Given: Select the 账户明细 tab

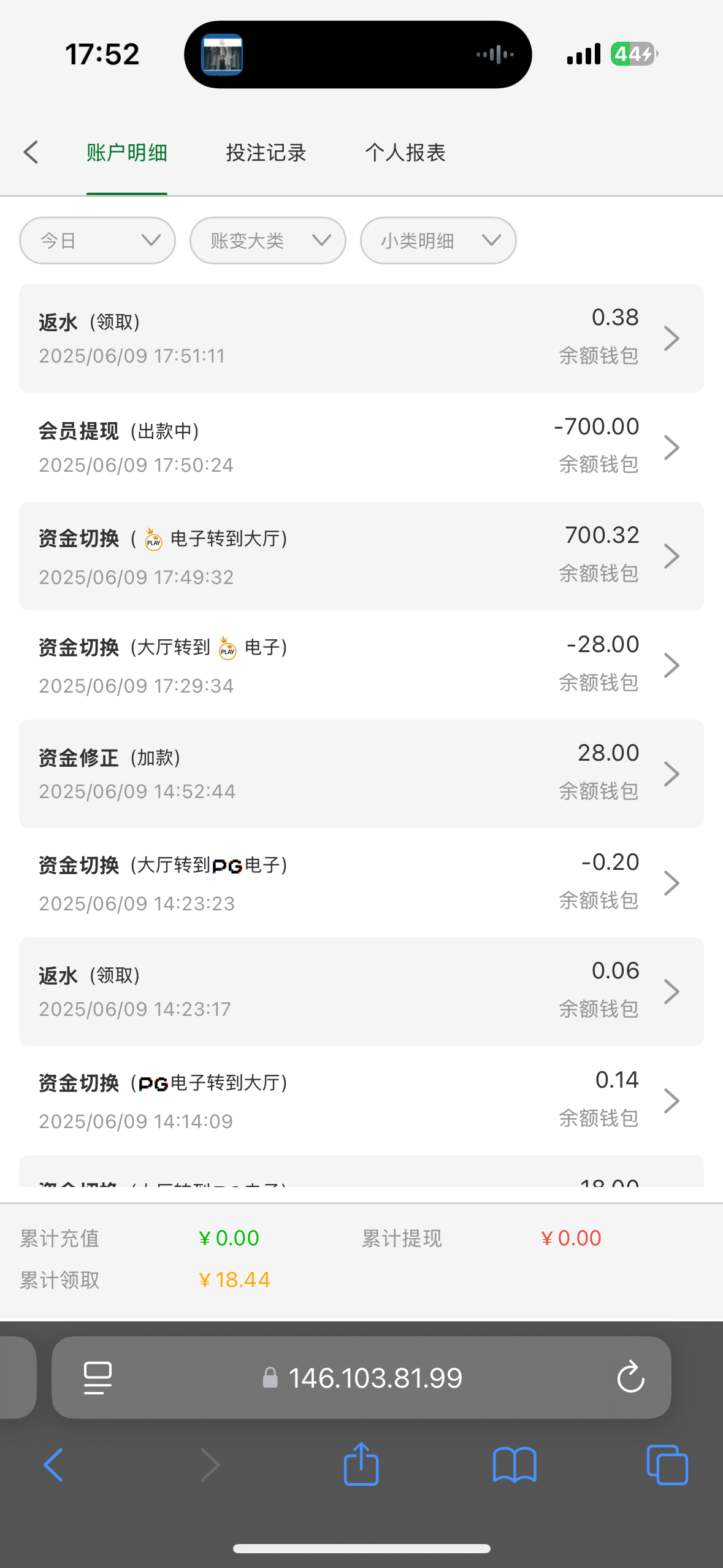Looking at the screenshot, I should point(127,152).
